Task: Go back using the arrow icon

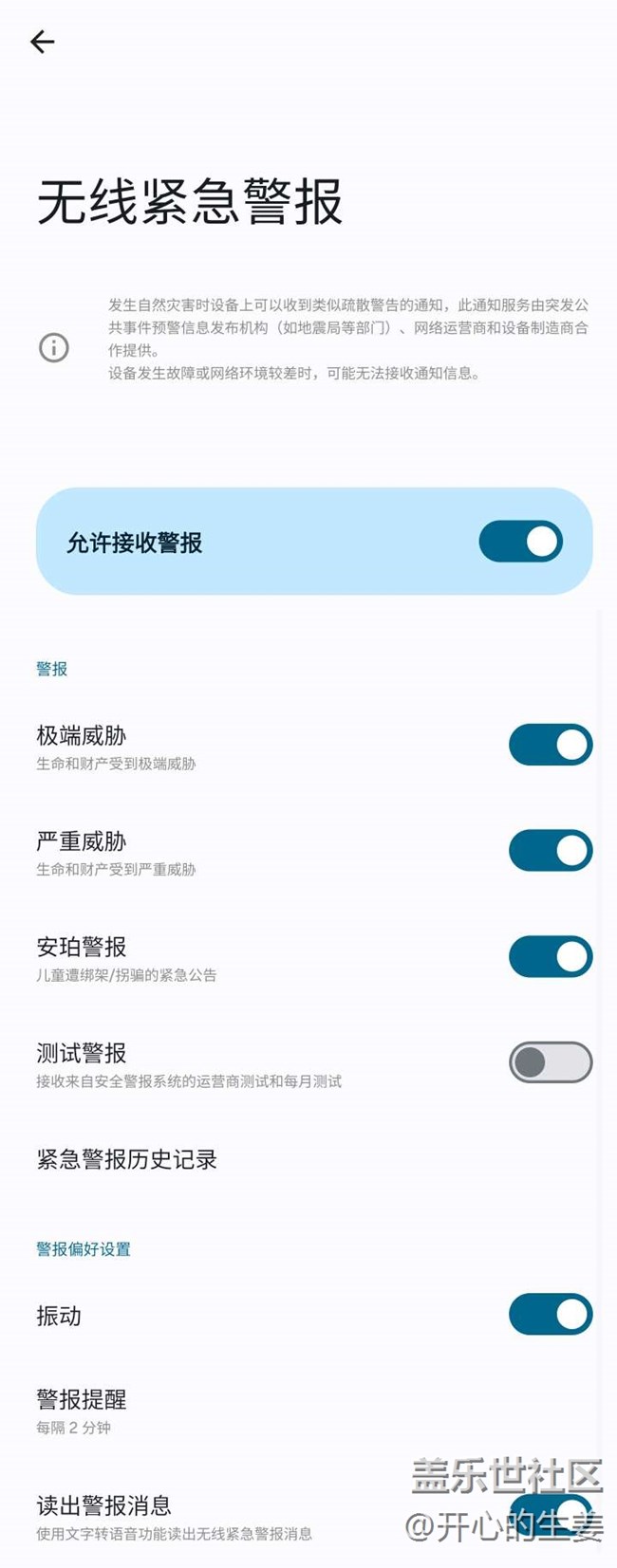Action: (x=43, y=42)
